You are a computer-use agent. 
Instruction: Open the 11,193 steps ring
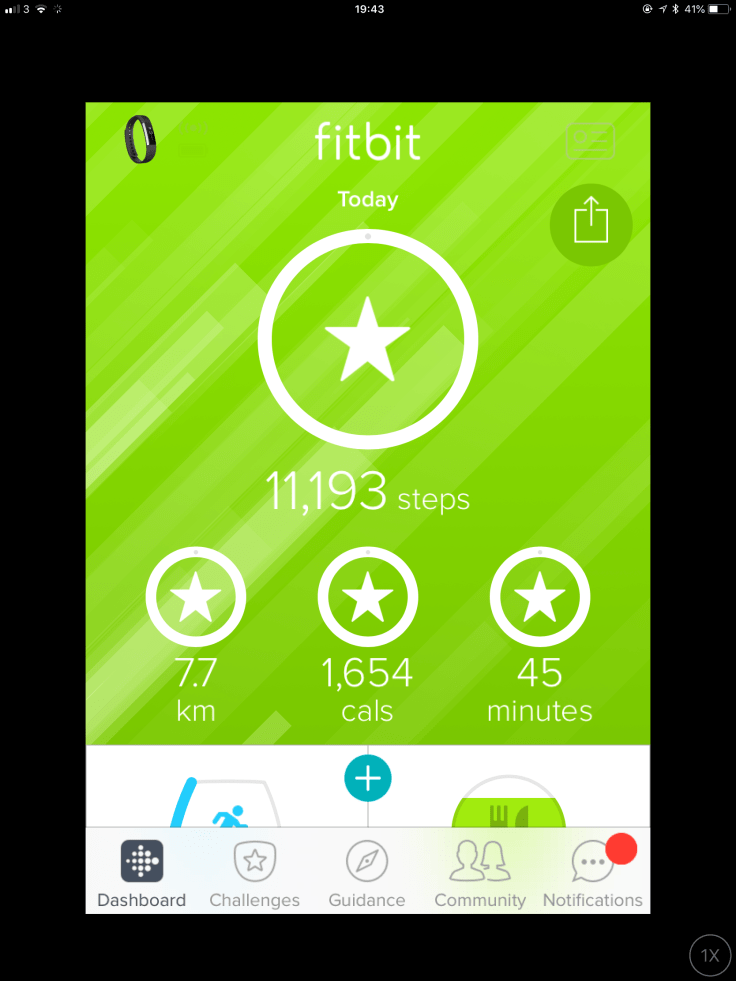[x=368, y=339]
